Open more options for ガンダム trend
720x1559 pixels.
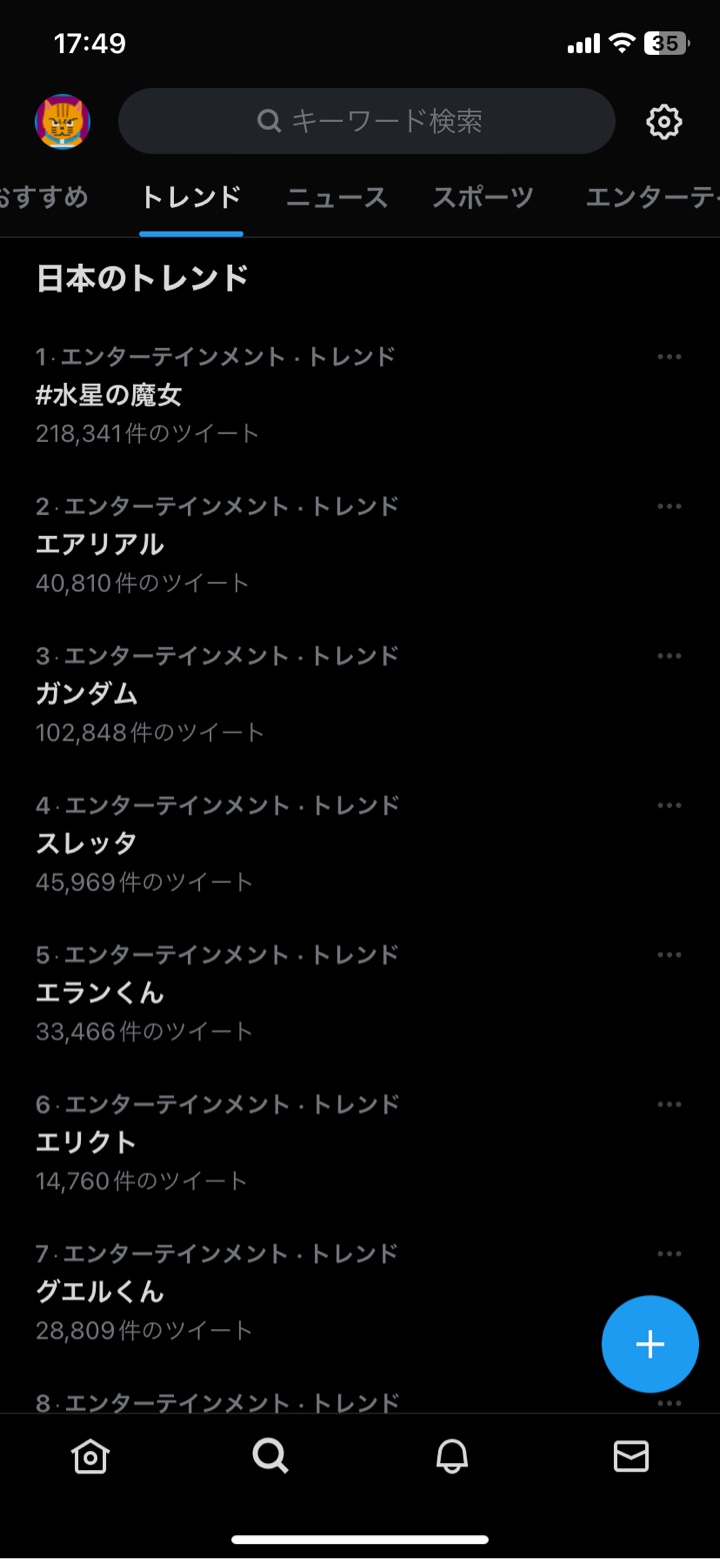click(x=669, y=656)
